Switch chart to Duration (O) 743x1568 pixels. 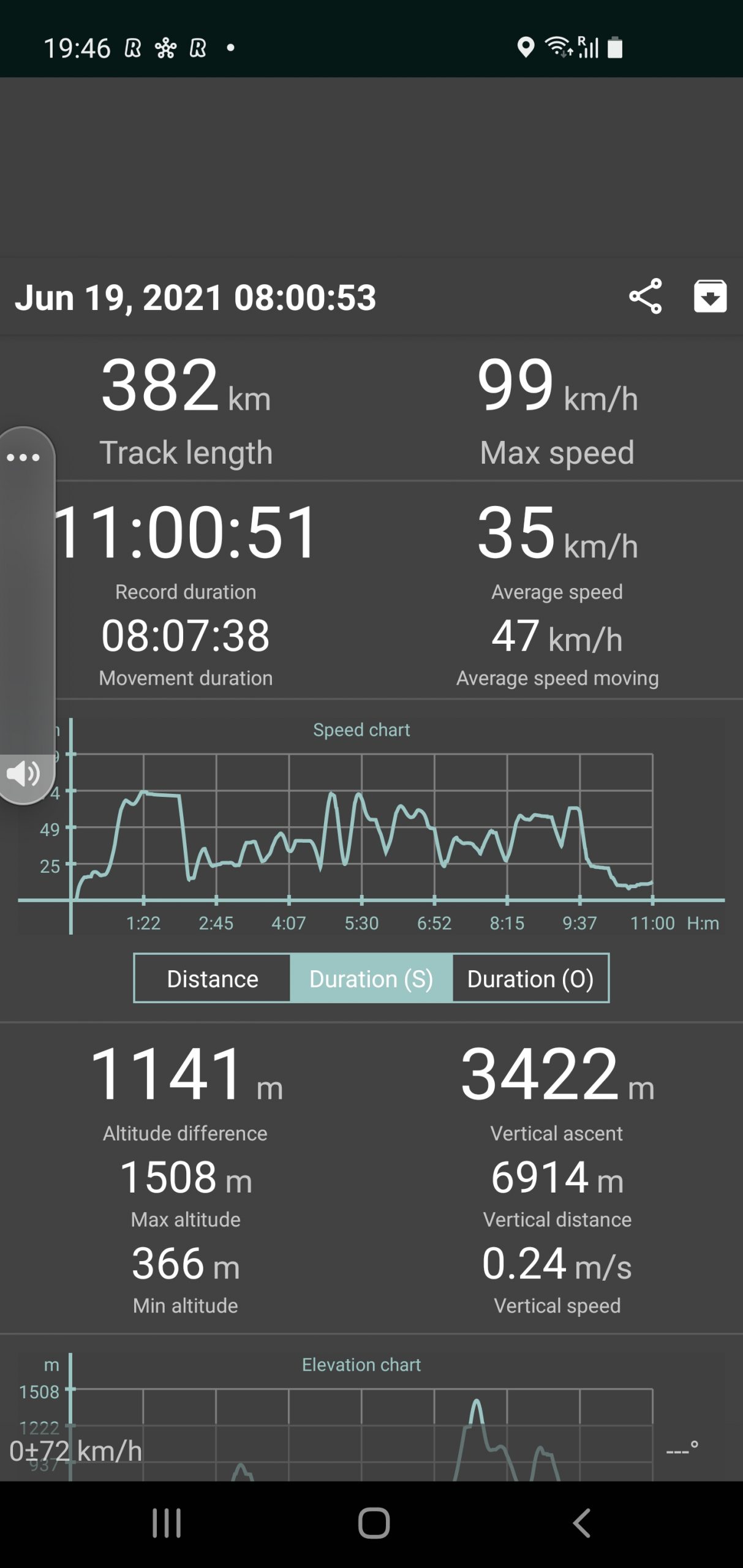530,978
